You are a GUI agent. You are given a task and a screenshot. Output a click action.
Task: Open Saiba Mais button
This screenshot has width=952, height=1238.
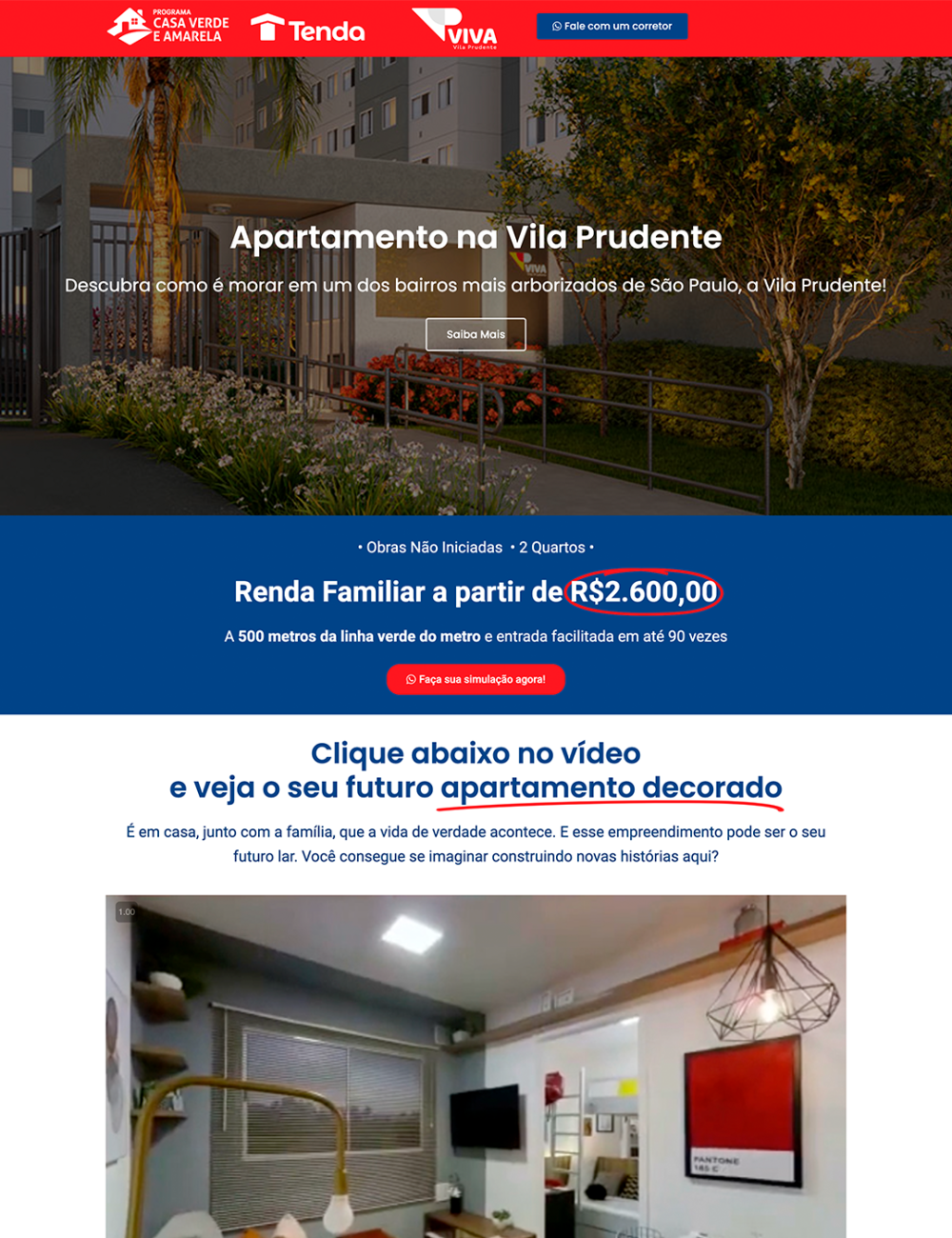point(475,334)
